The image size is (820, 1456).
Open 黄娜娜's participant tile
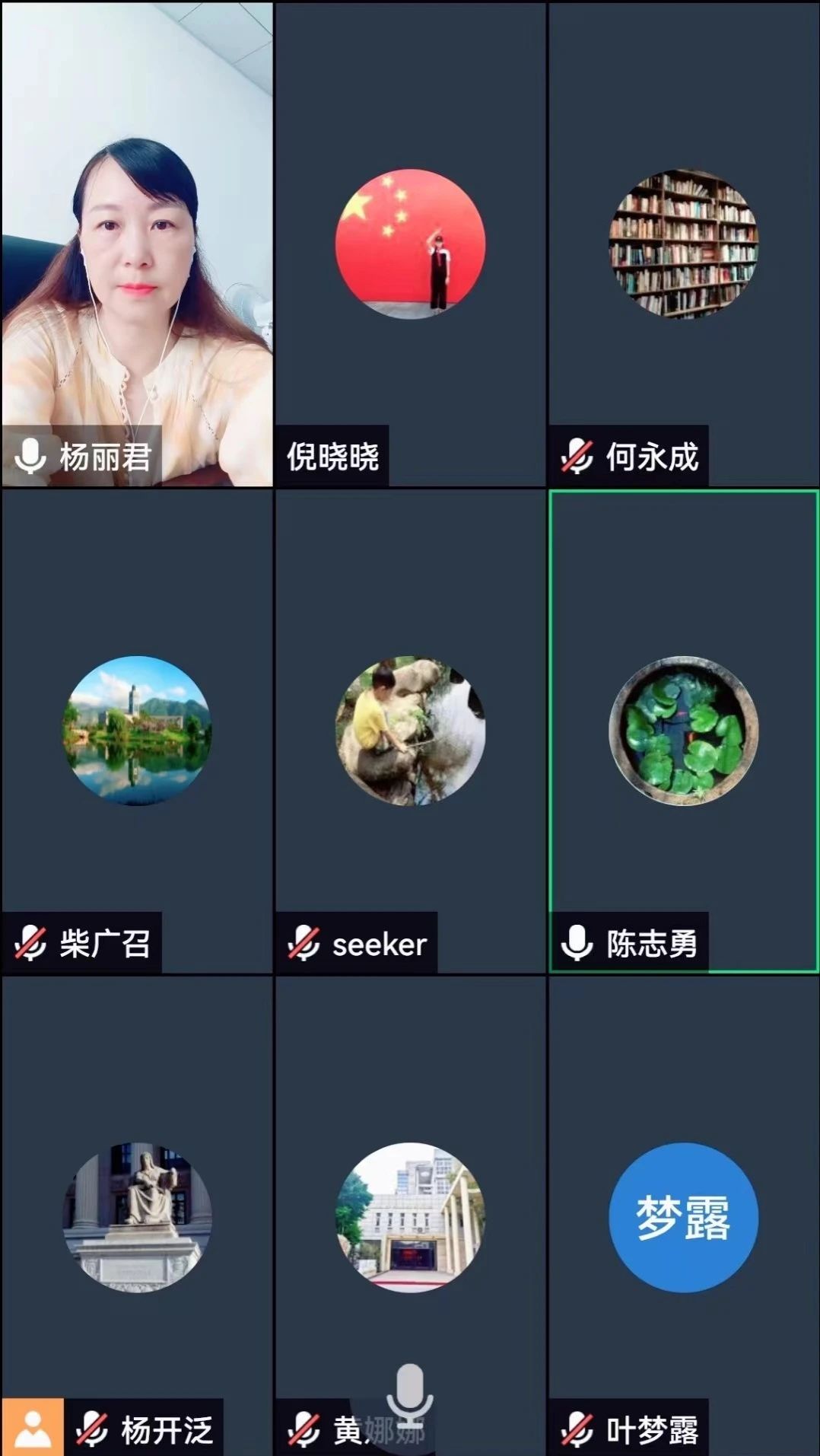coord(410,1216)
